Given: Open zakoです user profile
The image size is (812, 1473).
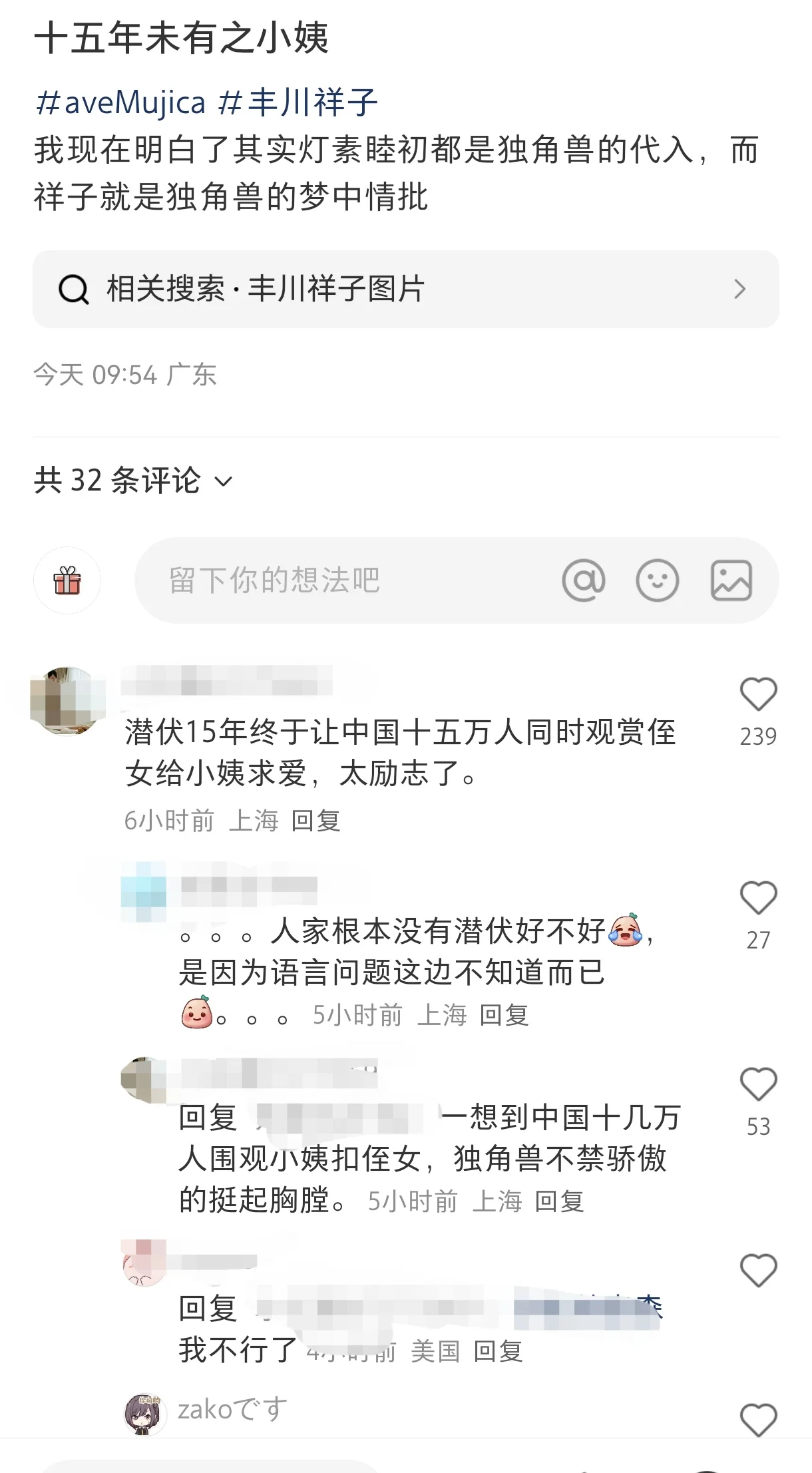Looking at the screenshot, I should [232, 1410].
